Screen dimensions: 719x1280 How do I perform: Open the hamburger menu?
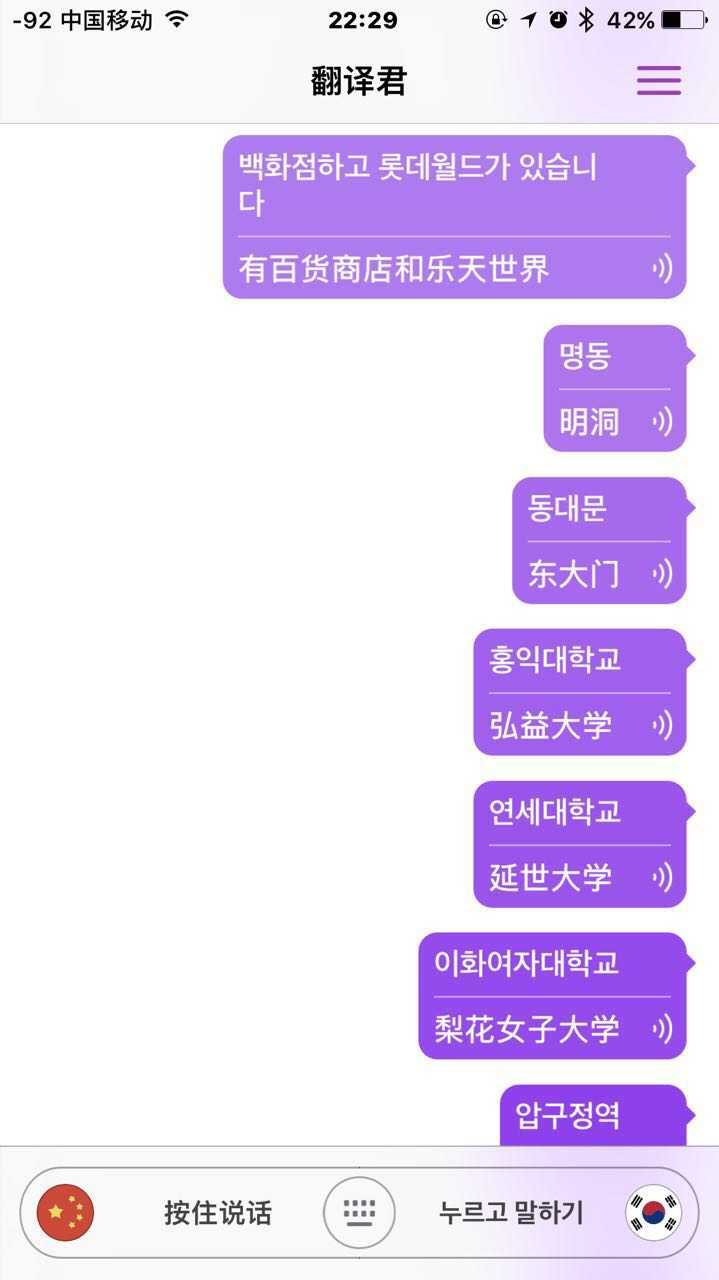pos(659,80)
